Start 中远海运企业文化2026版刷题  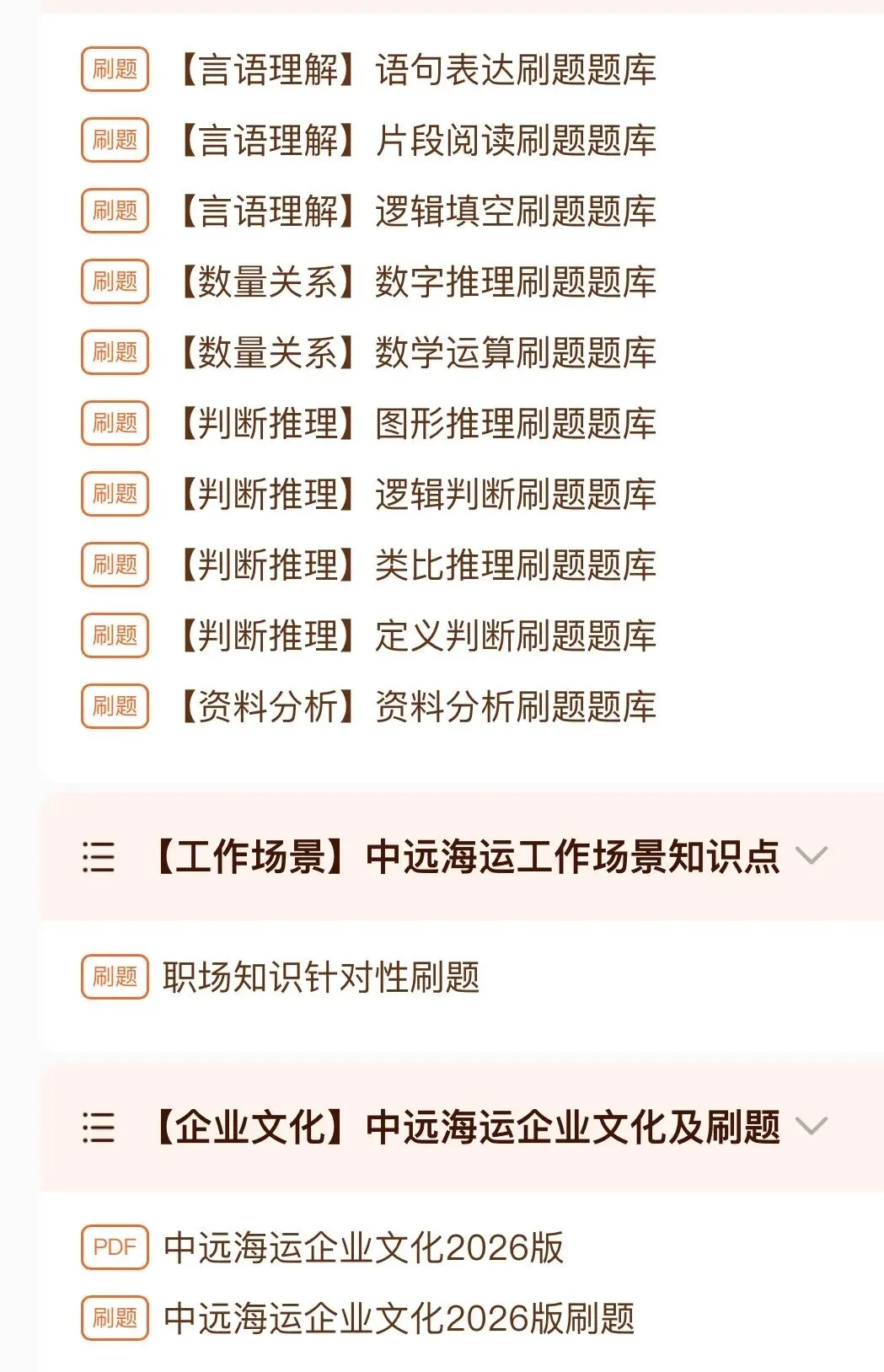[x=358, y=1319]
